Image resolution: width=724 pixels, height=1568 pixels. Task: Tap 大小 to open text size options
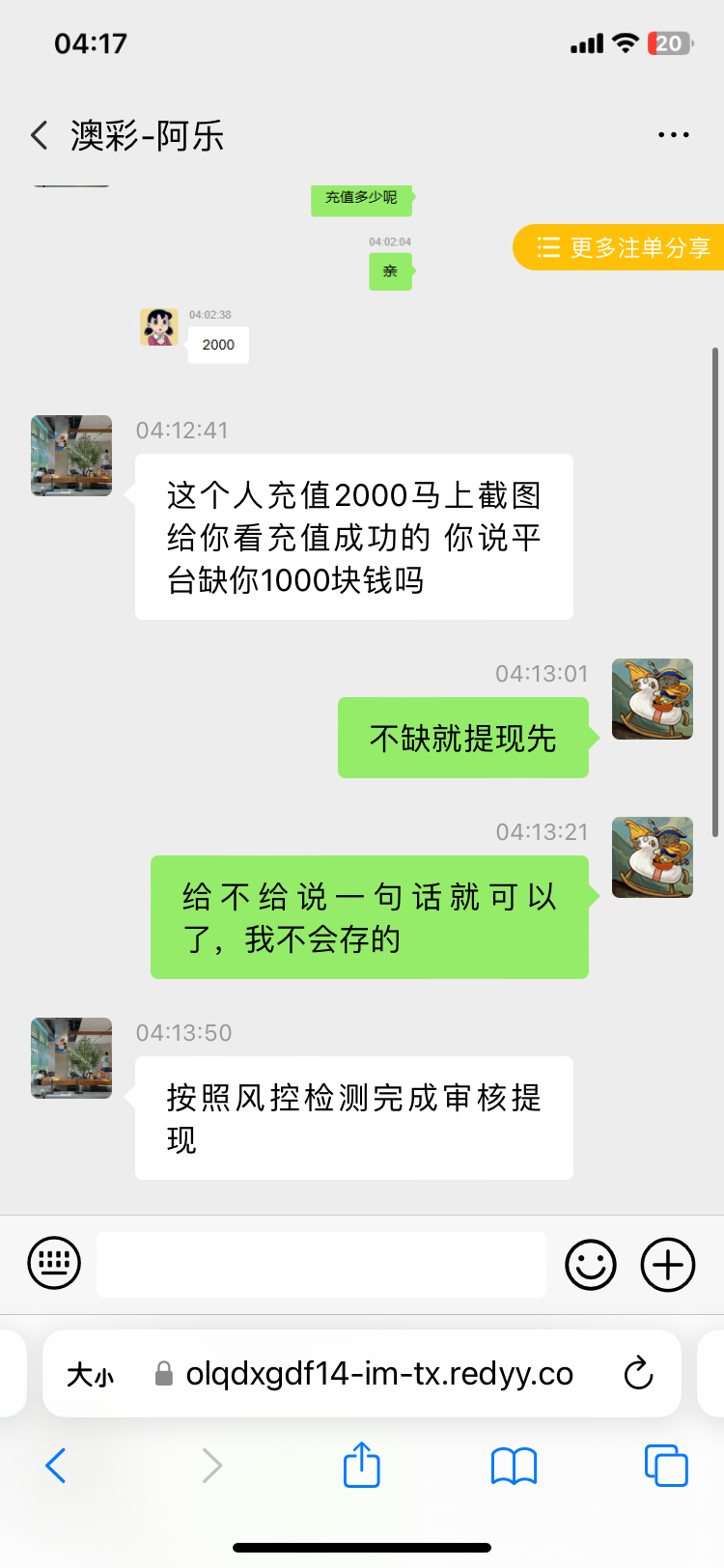pyautogui.click(x=89, y=1374)
